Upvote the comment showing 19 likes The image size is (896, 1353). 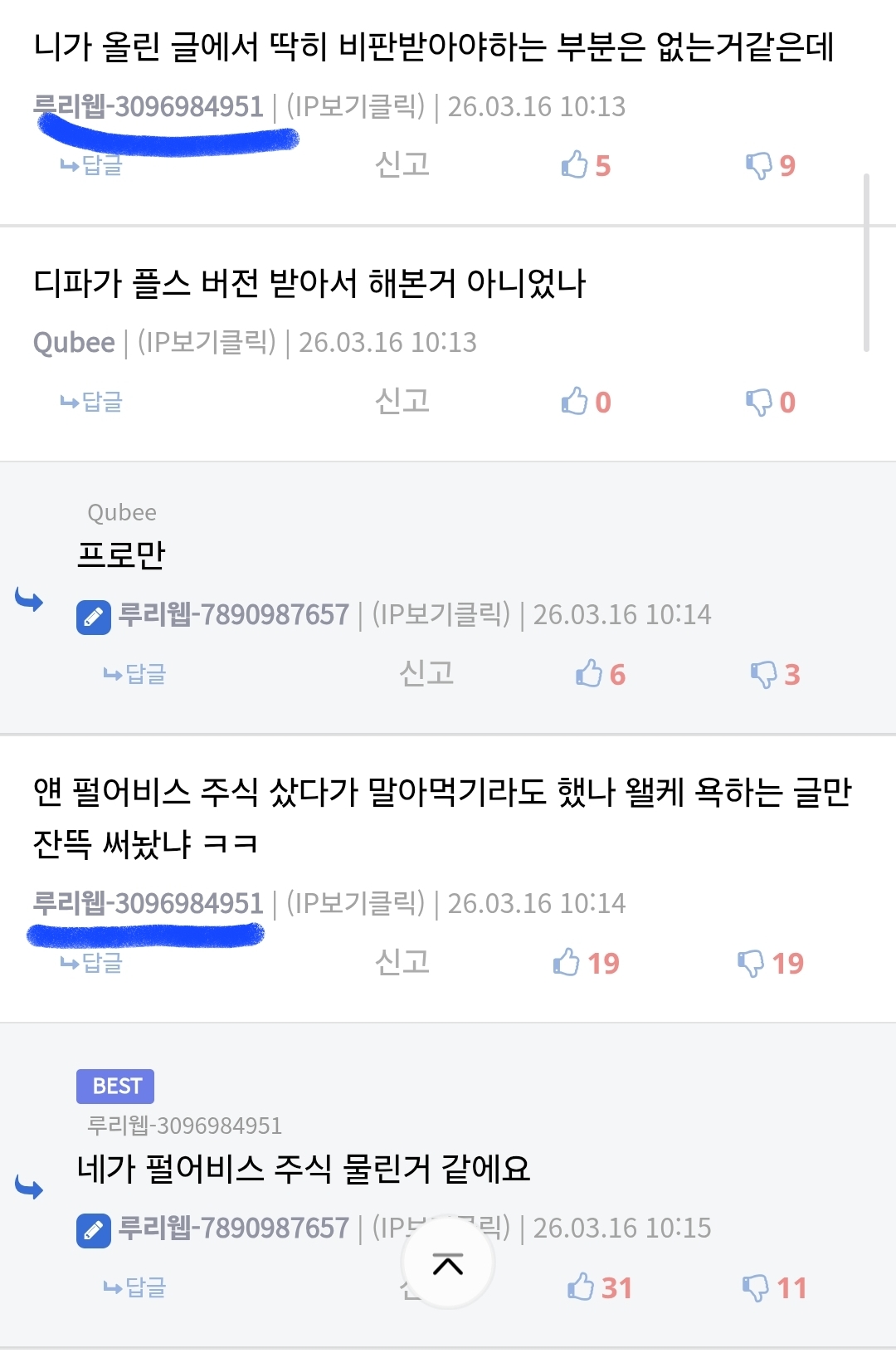585,963
